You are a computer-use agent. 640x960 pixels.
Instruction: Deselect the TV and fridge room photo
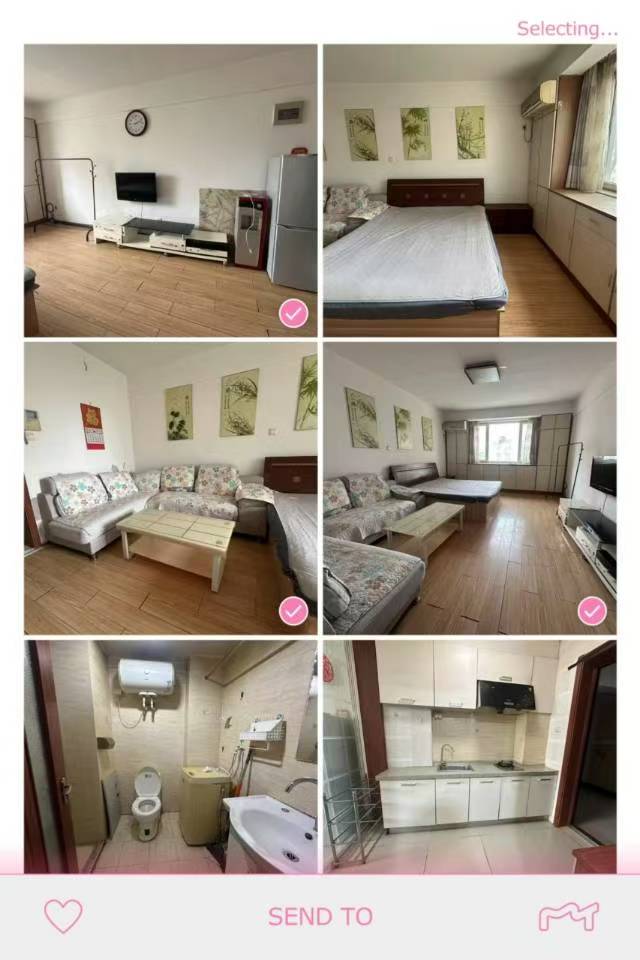pos(292,314)
